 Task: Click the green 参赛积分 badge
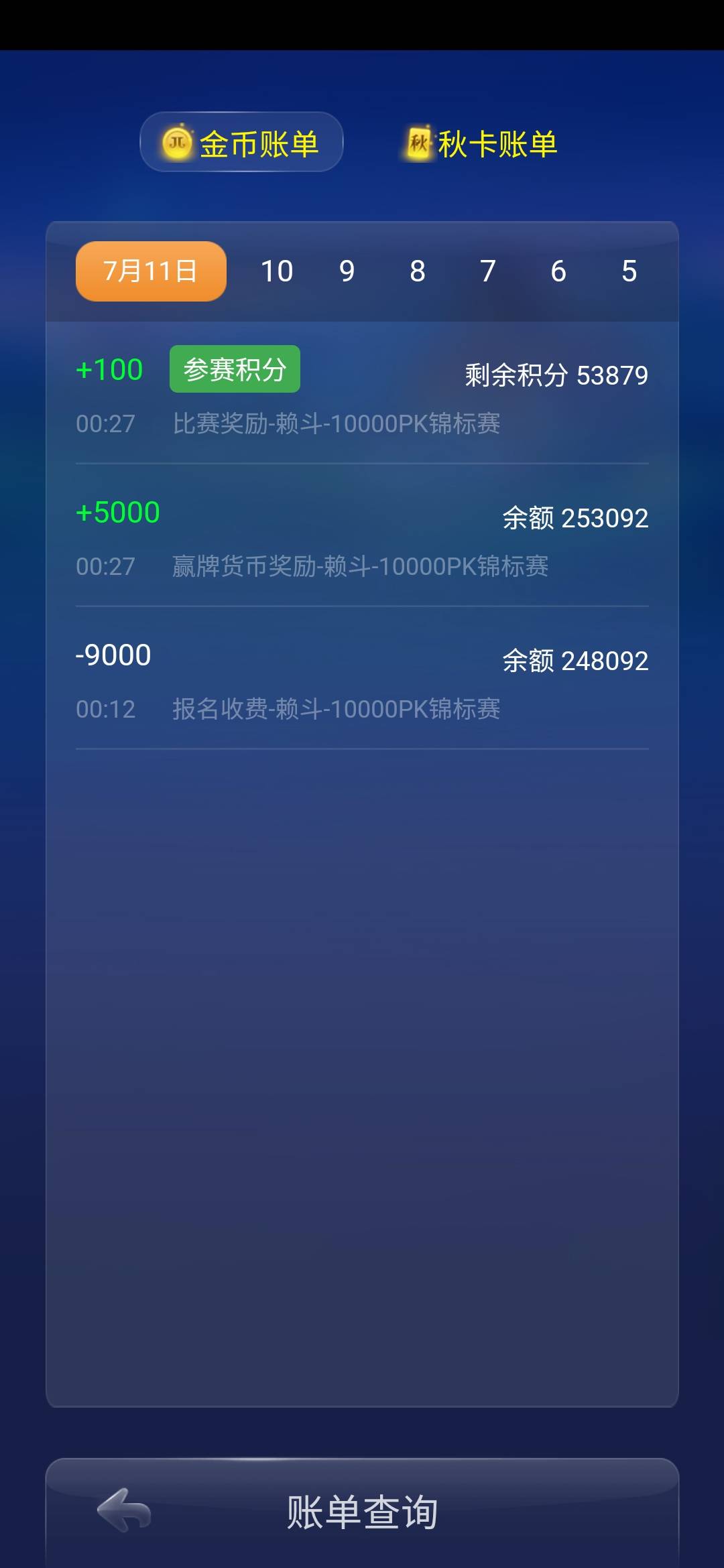pyautogui.click(x=233, y=368)
